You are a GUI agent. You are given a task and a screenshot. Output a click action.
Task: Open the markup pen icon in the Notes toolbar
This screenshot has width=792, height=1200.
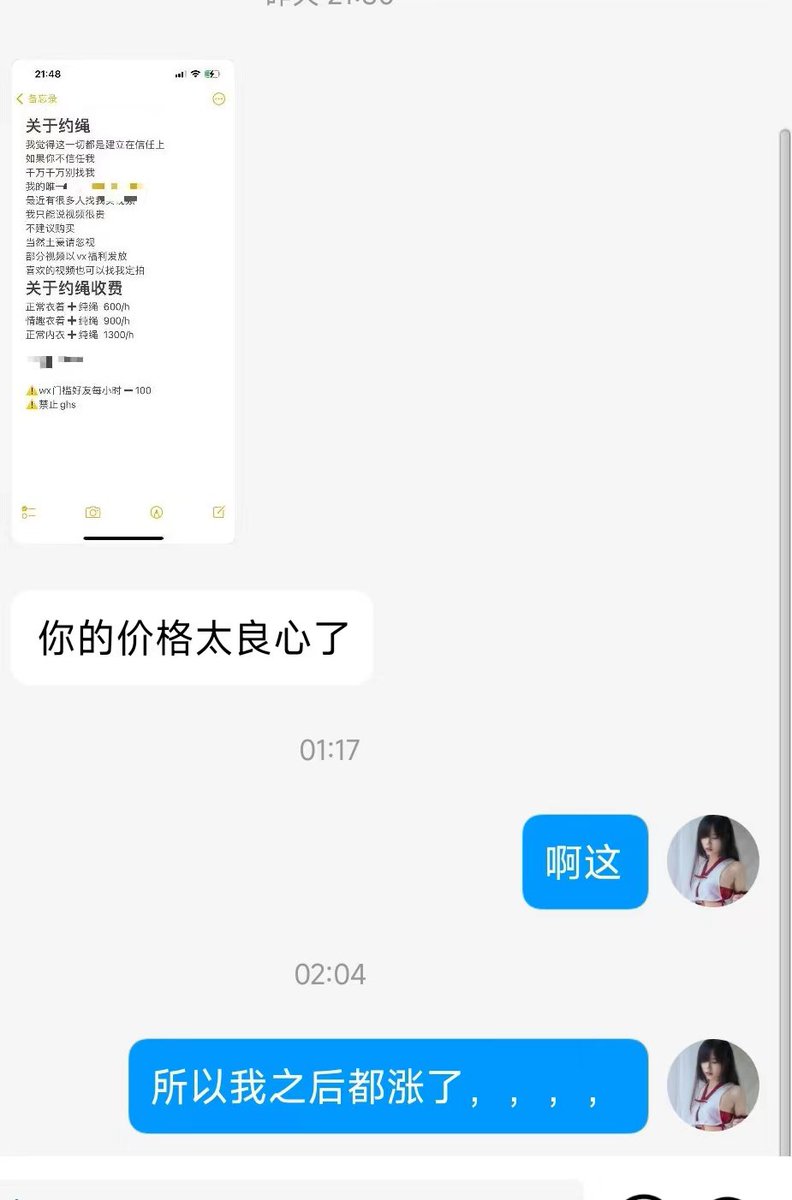click(157, 512)
